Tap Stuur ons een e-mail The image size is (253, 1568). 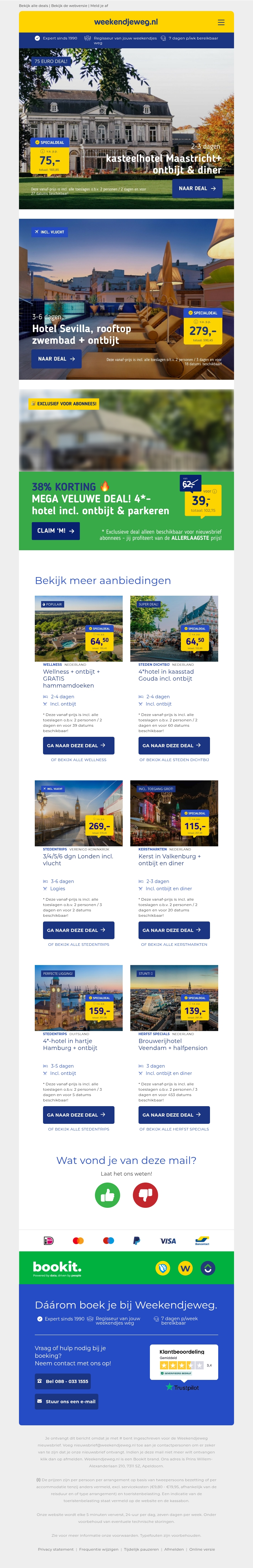pyautogui.click(x=66, y=1401)
